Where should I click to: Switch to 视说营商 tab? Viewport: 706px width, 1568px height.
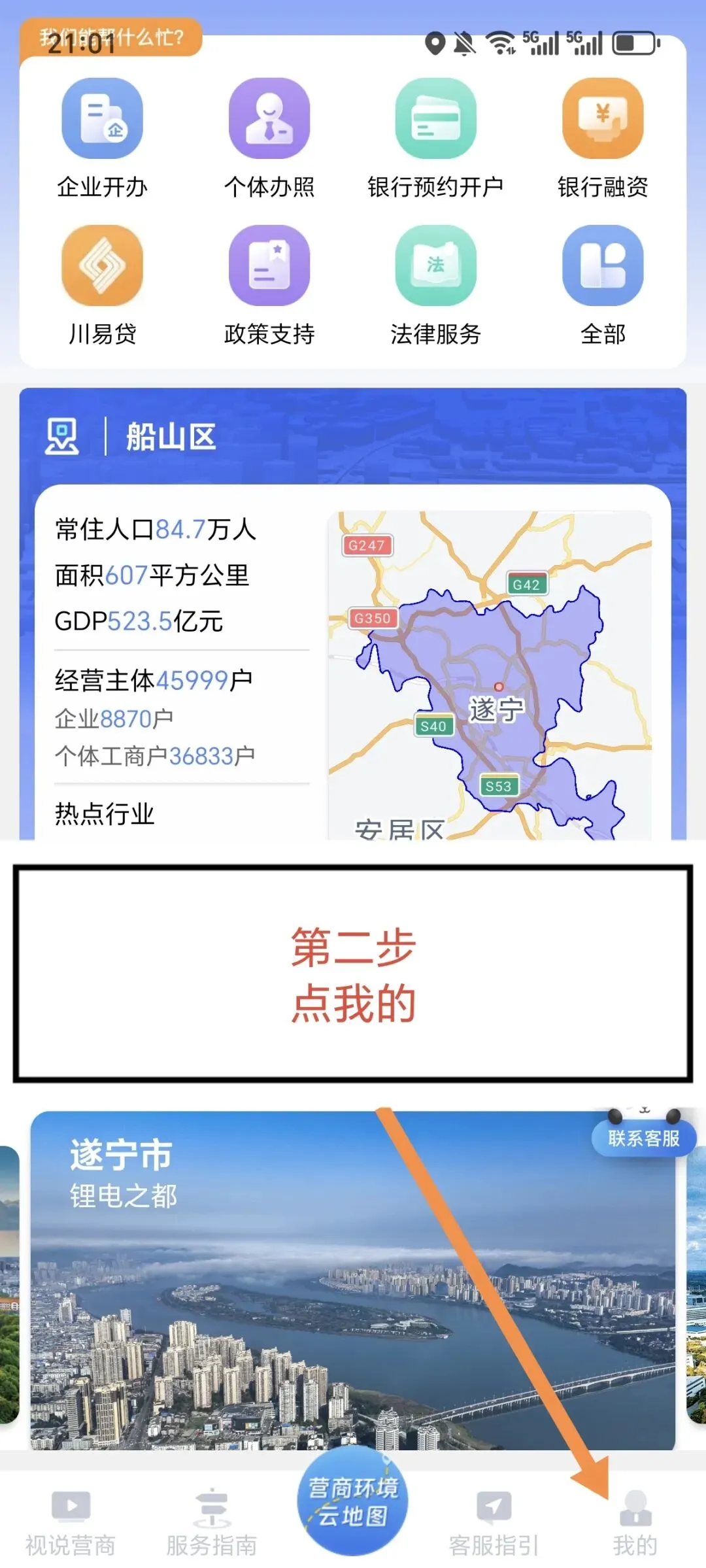[x=71, y=1524]
